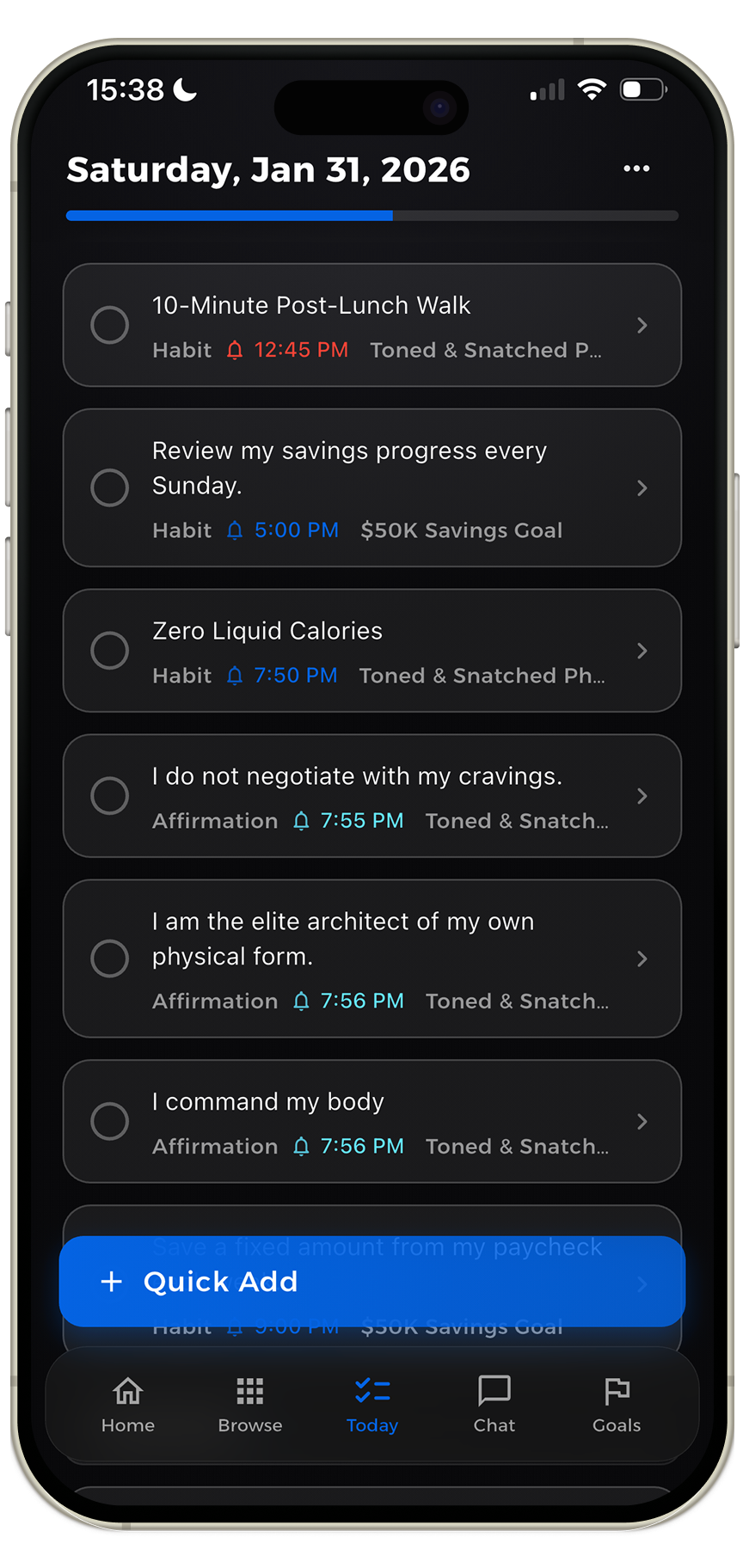Screen dimensions: 743x1568
Task: Check off Review my savings progress habit
Action: point(110,487)
